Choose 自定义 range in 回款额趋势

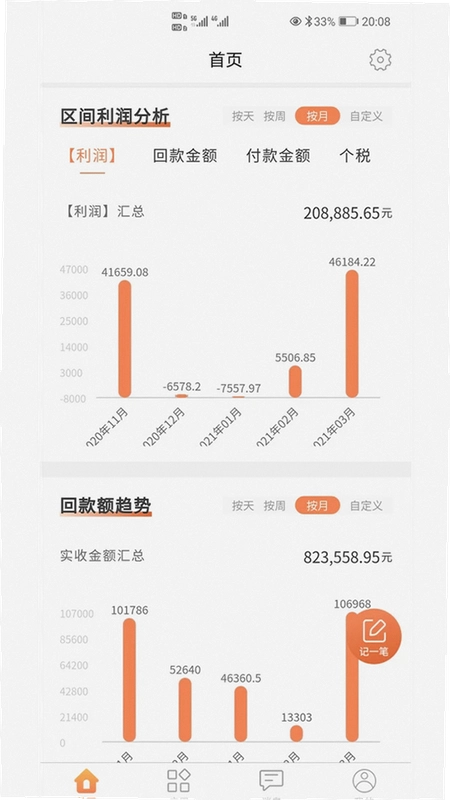point(366,506)
